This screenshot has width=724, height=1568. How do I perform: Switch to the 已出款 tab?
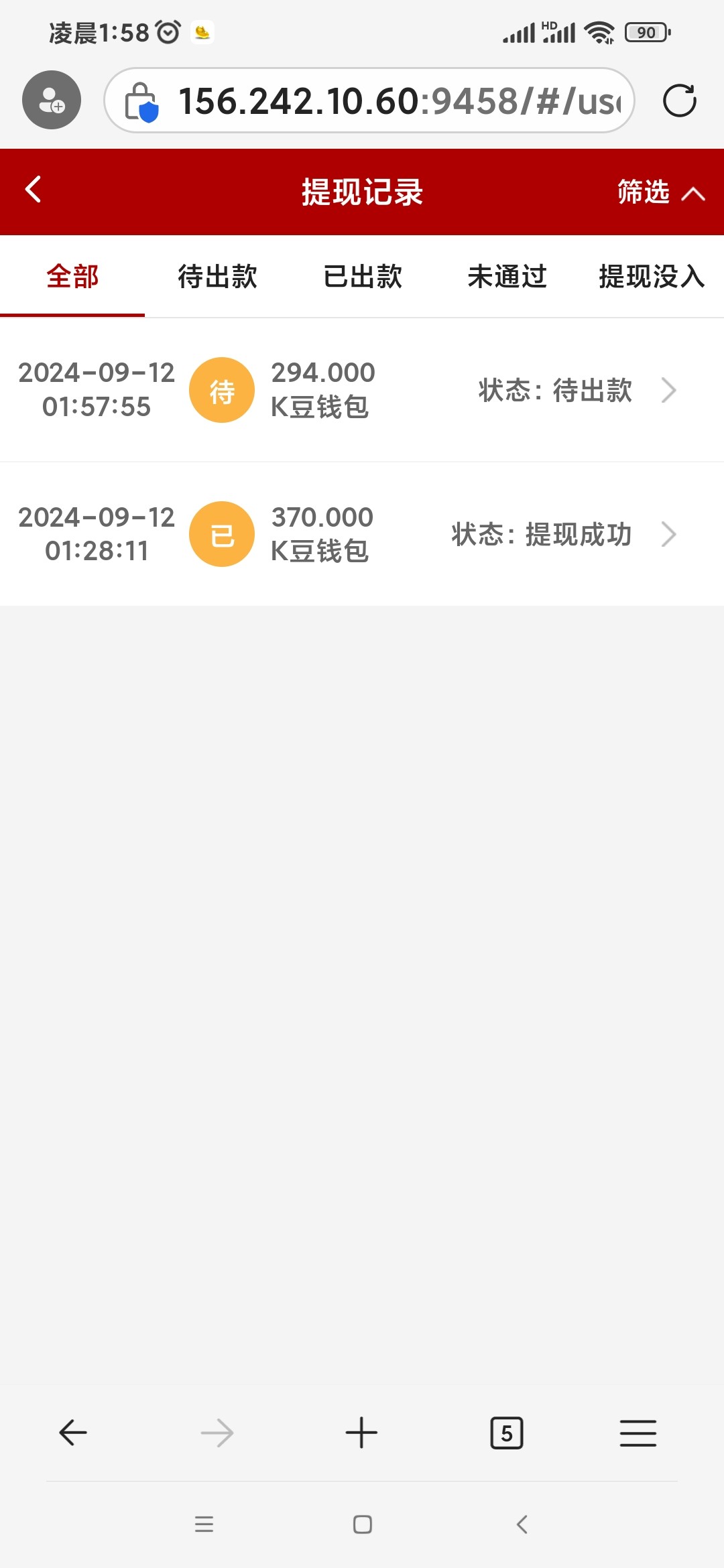tap(362, 276)
